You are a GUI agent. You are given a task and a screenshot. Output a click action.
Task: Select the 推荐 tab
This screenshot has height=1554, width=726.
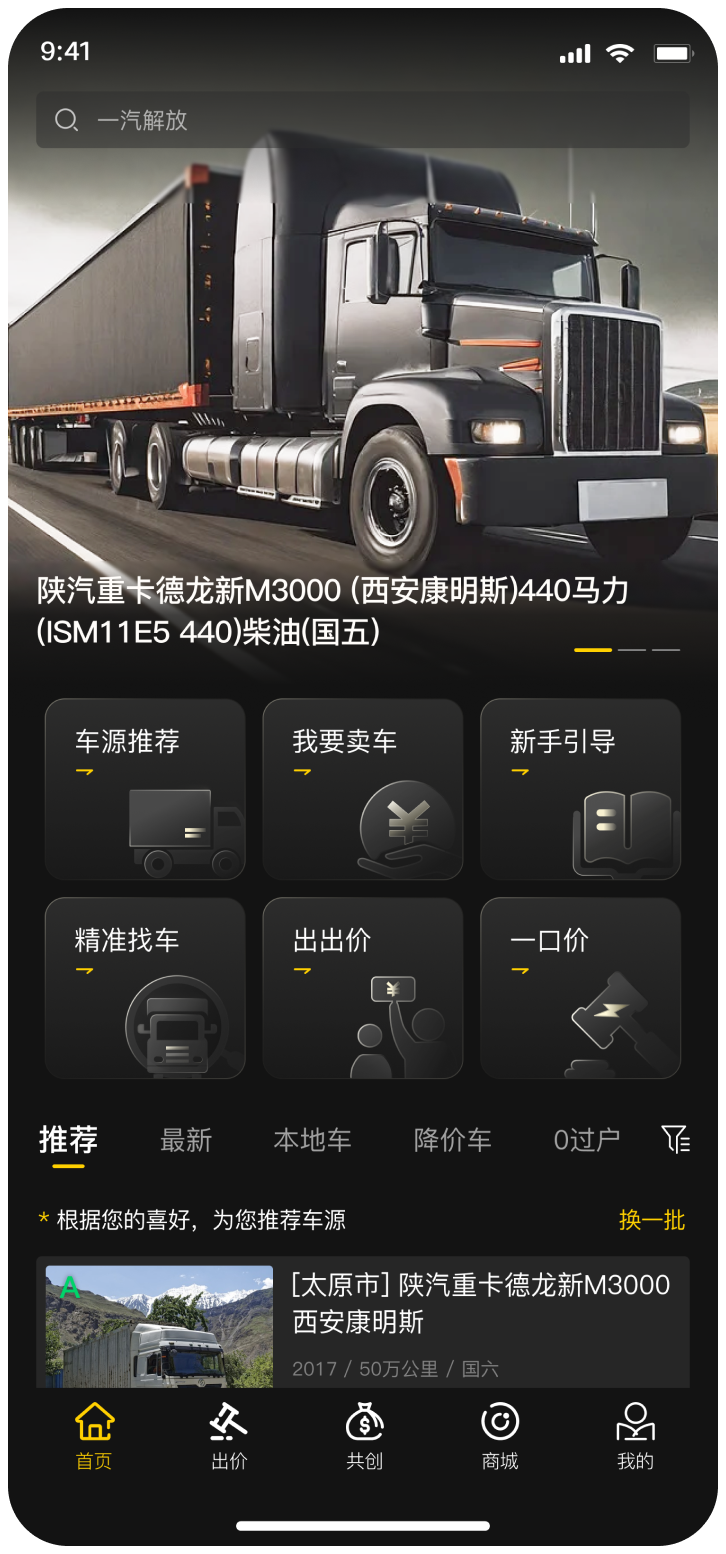point(68,1140)
